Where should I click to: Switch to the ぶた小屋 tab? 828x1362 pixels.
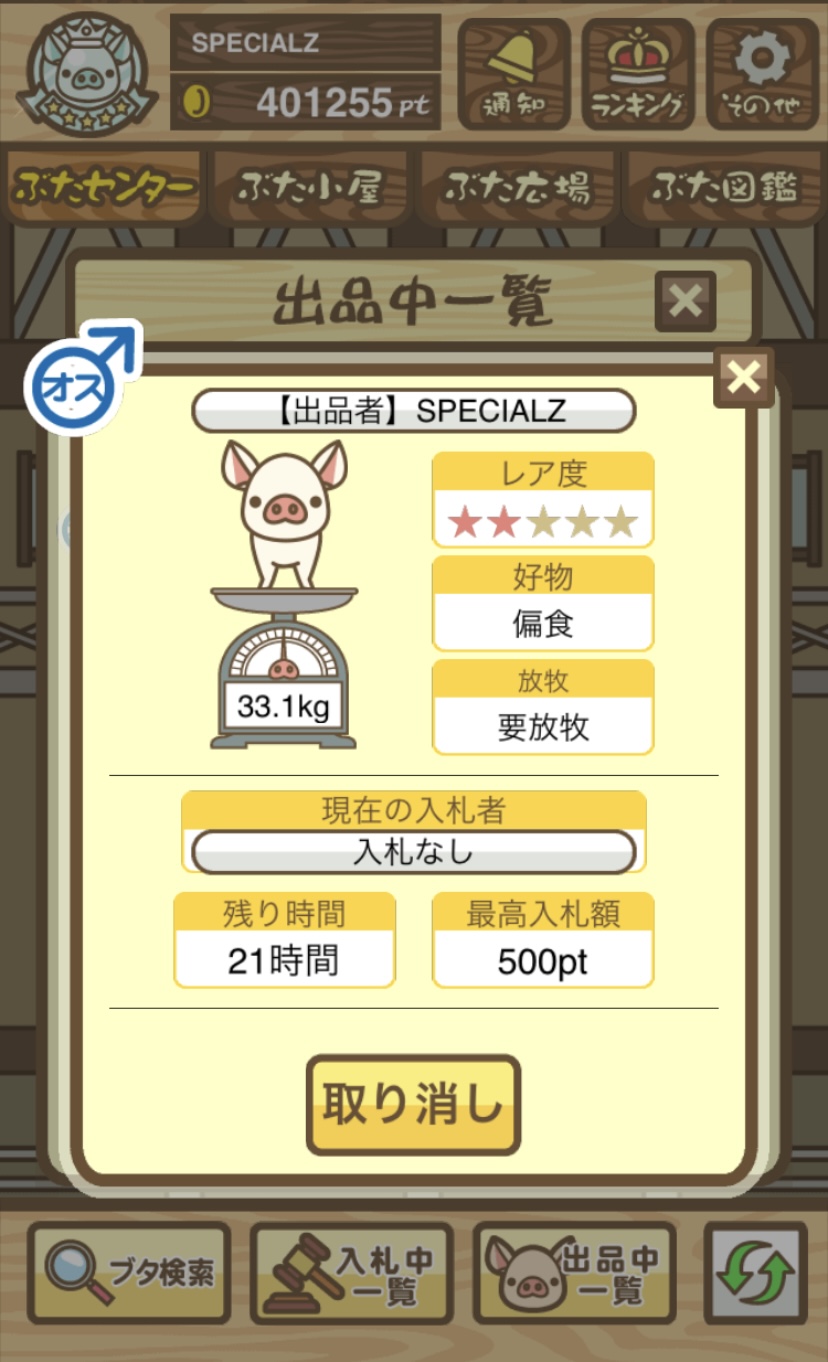point(310,187)
